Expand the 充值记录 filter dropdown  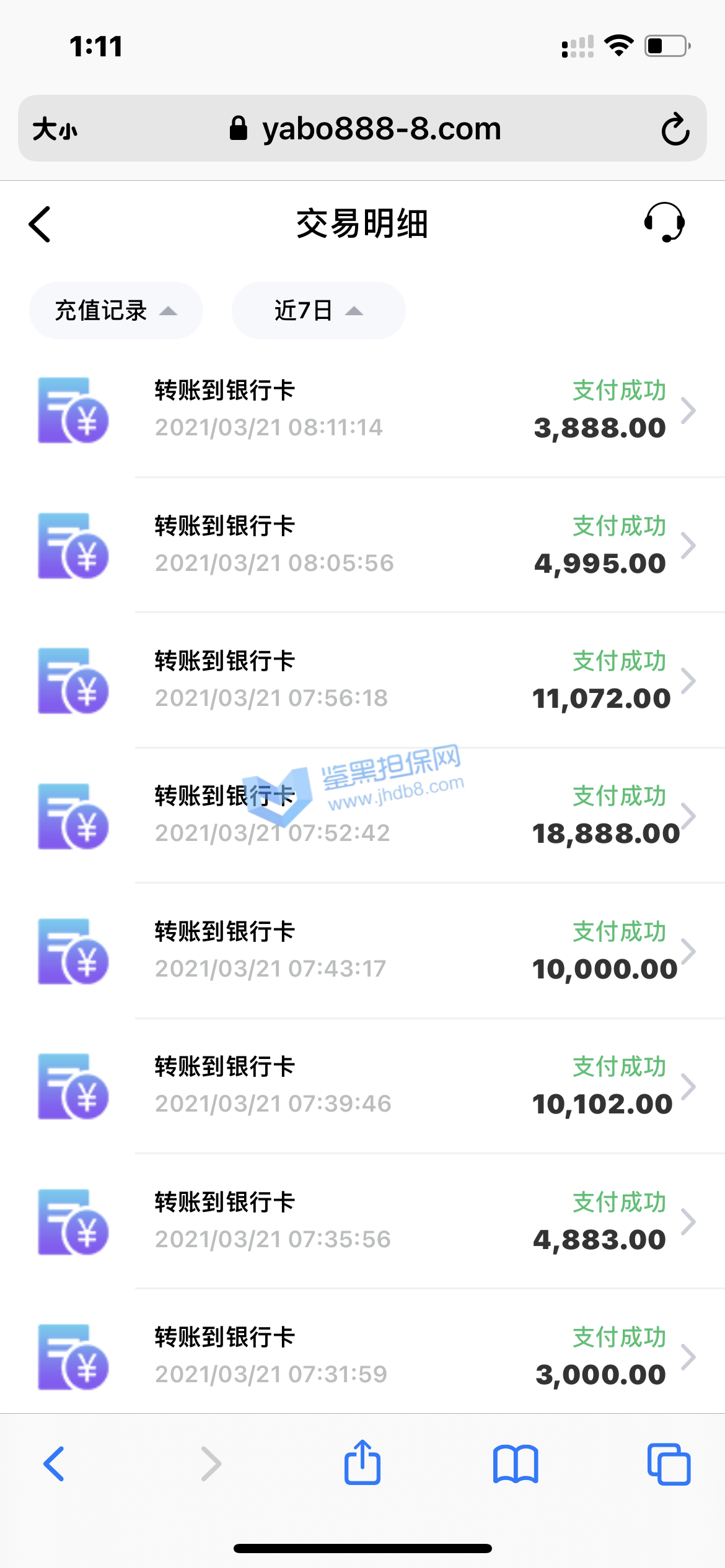(x=116, y=310)
